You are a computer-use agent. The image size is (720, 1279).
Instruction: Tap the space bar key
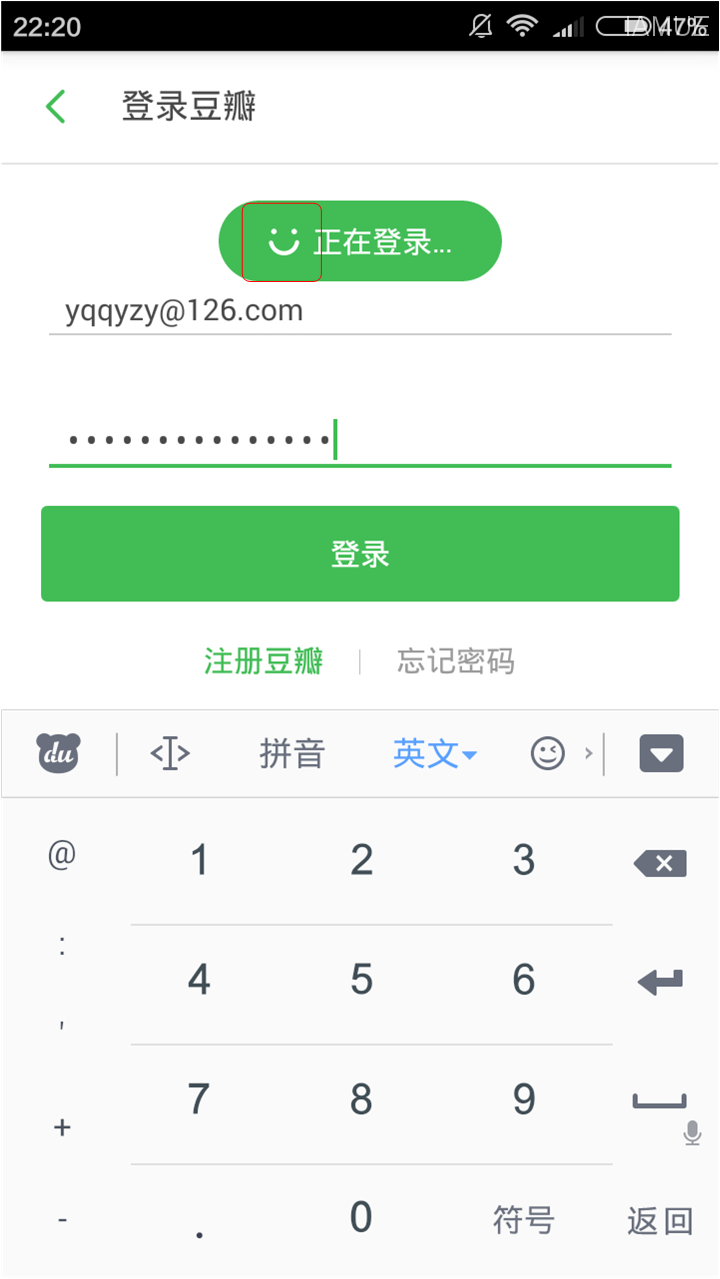(x=660, y=1103)
